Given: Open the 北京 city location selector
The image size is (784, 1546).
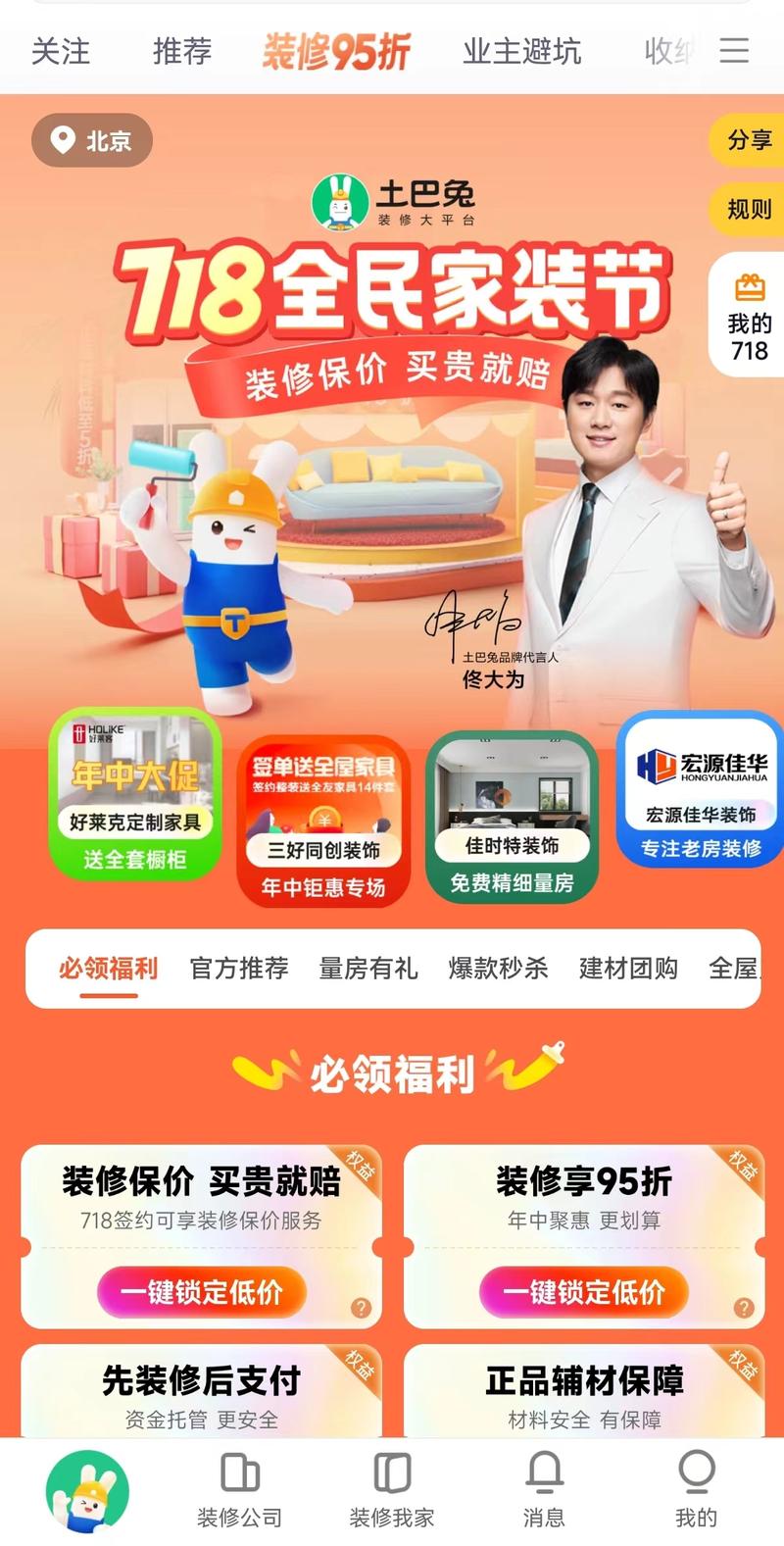Looking at the screenshot, I should pos(91,140).
